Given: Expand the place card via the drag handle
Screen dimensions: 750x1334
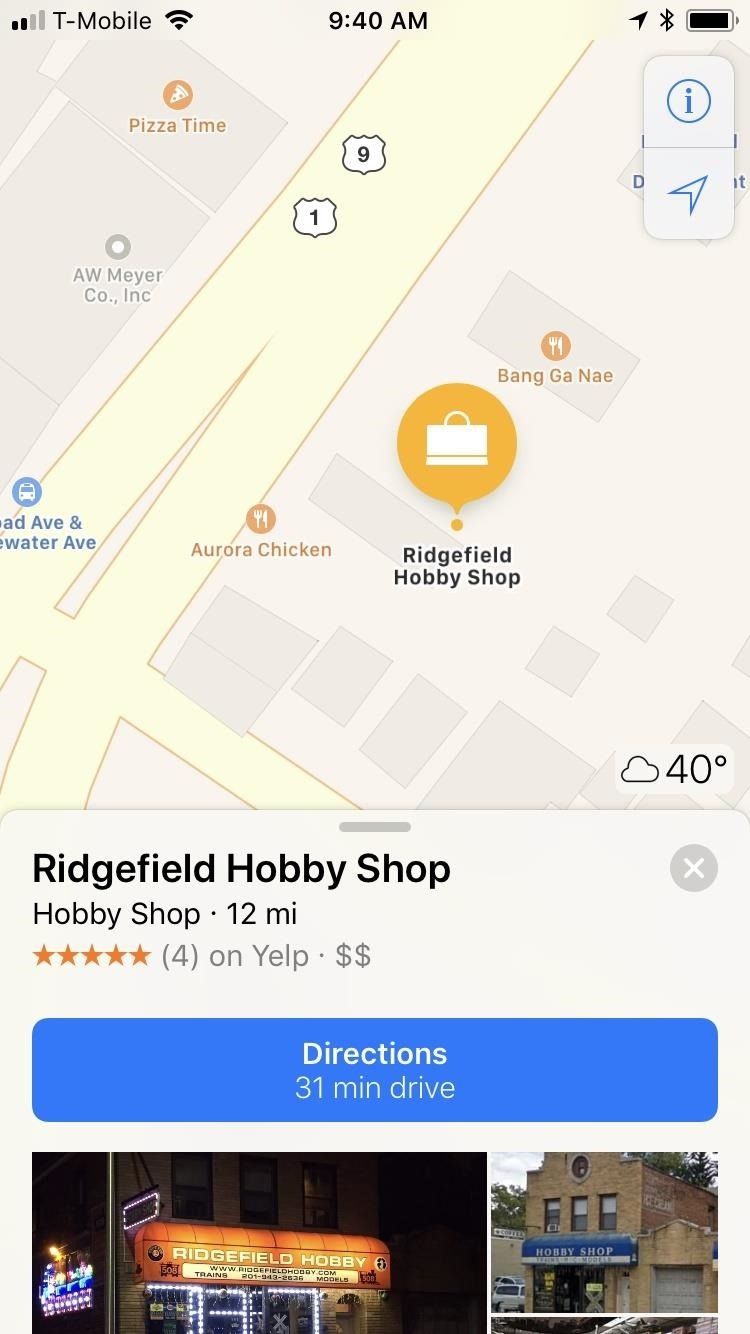Looking at the screenshot, I should [374, 827].
